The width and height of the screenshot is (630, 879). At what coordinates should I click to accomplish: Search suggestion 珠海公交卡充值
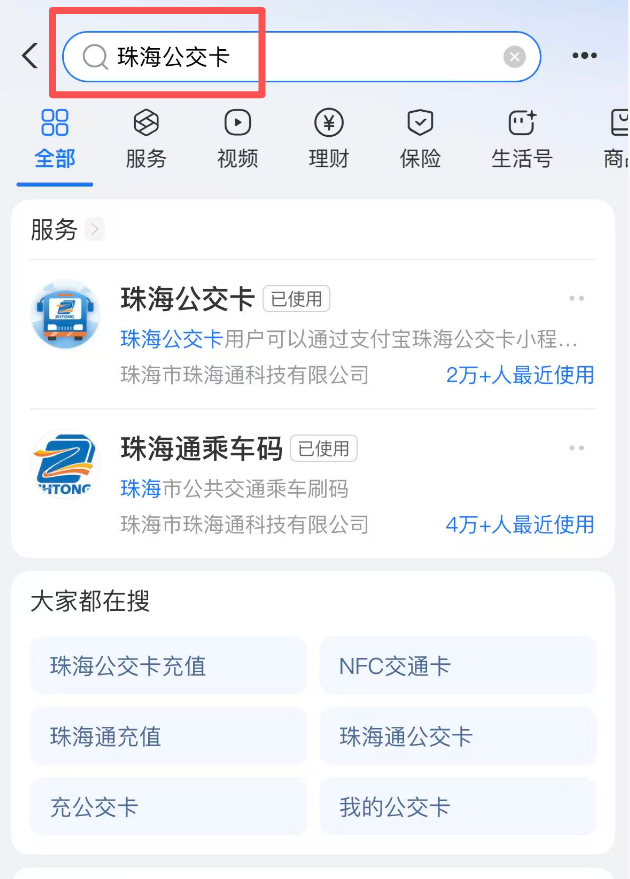168,666
